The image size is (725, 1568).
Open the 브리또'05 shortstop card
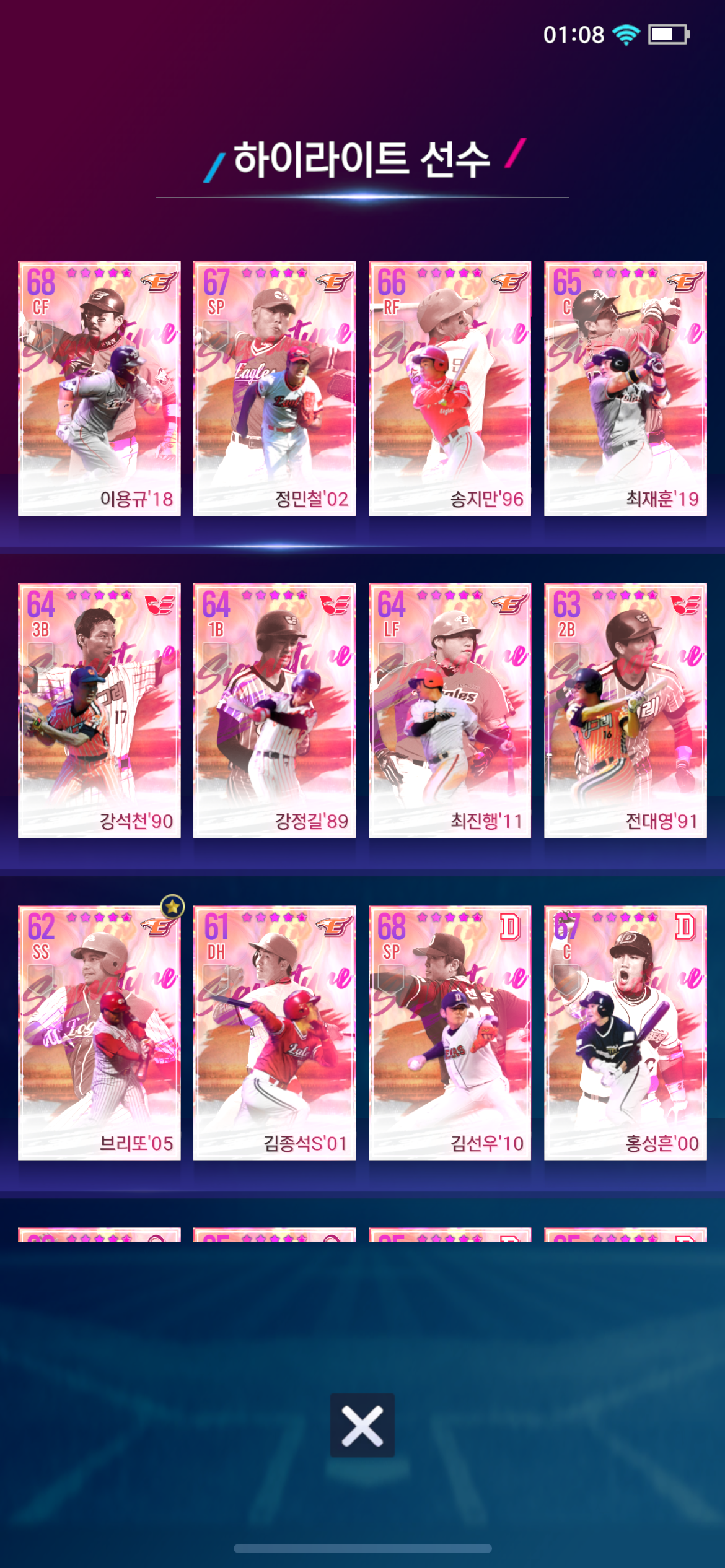coord(99,1032)
